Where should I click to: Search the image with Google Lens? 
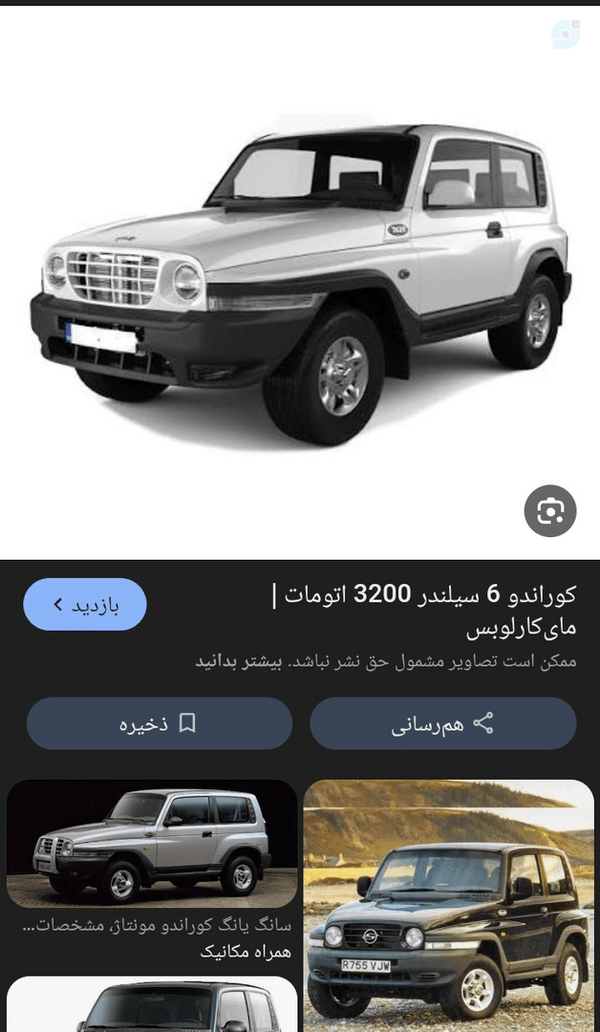(x=550, y=511)
